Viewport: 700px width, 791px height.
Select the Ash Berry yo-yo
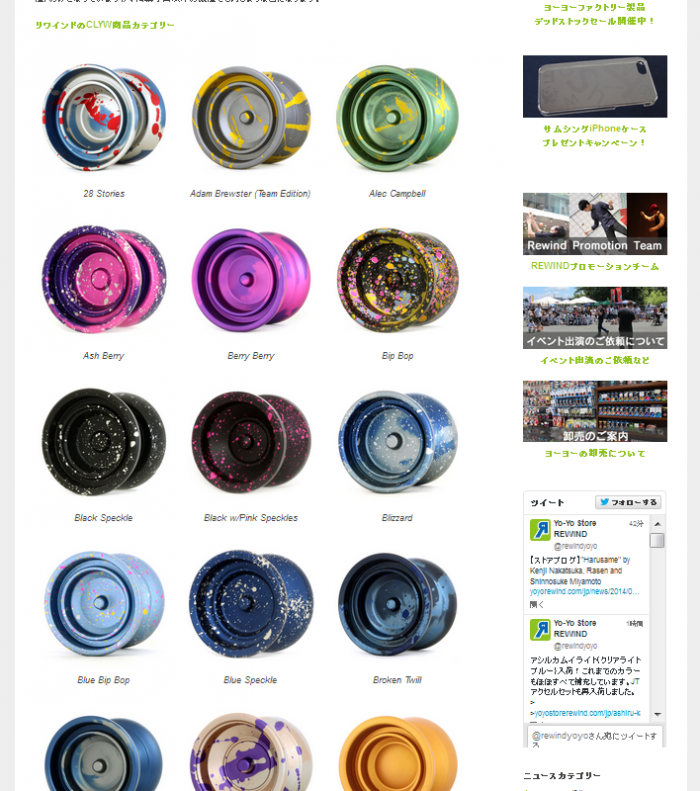click(x=104, y=282)
